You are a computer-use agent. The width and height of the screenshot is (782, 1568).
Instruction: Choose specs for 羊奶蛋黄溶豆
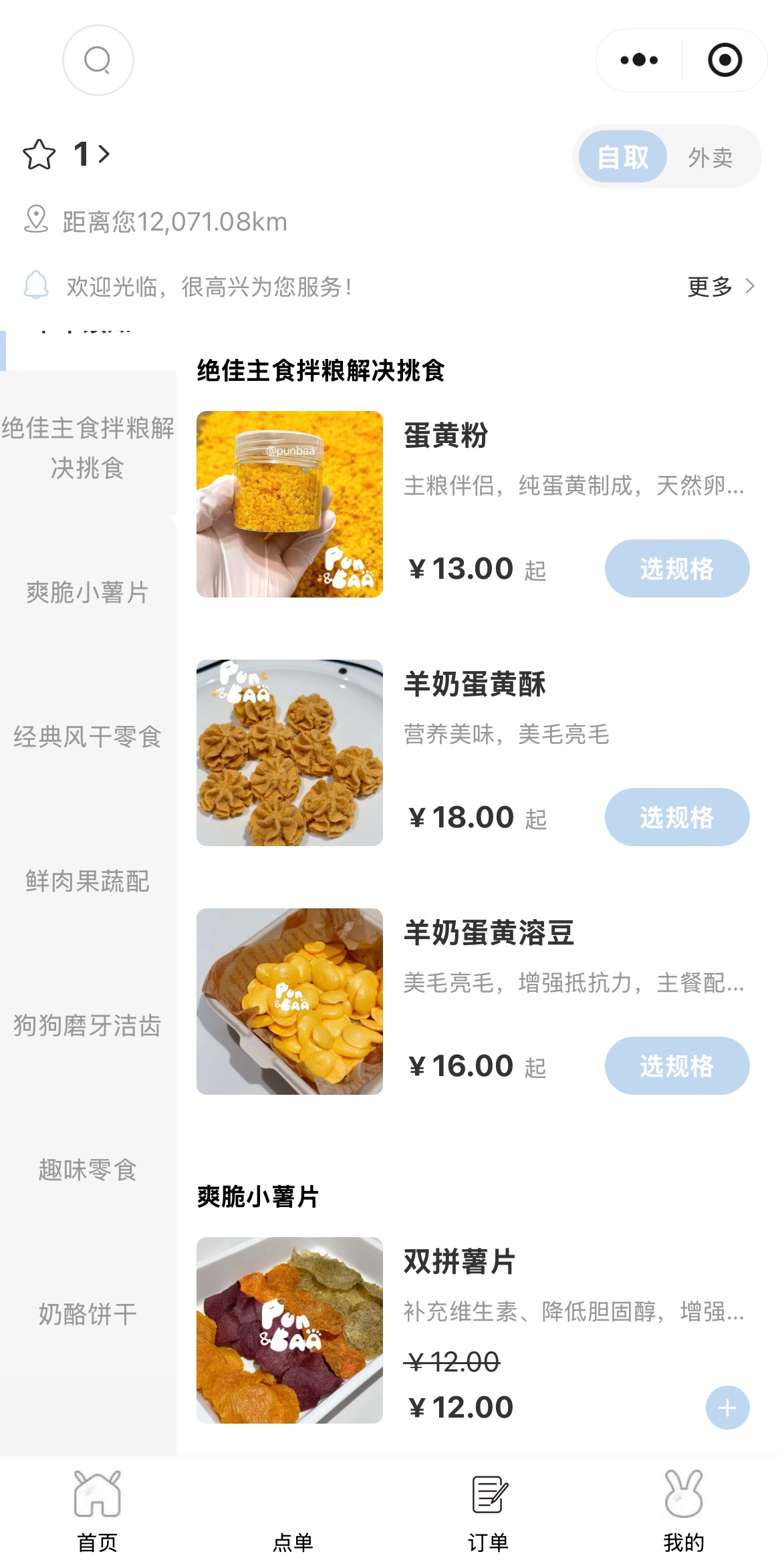coord(677,1065)
